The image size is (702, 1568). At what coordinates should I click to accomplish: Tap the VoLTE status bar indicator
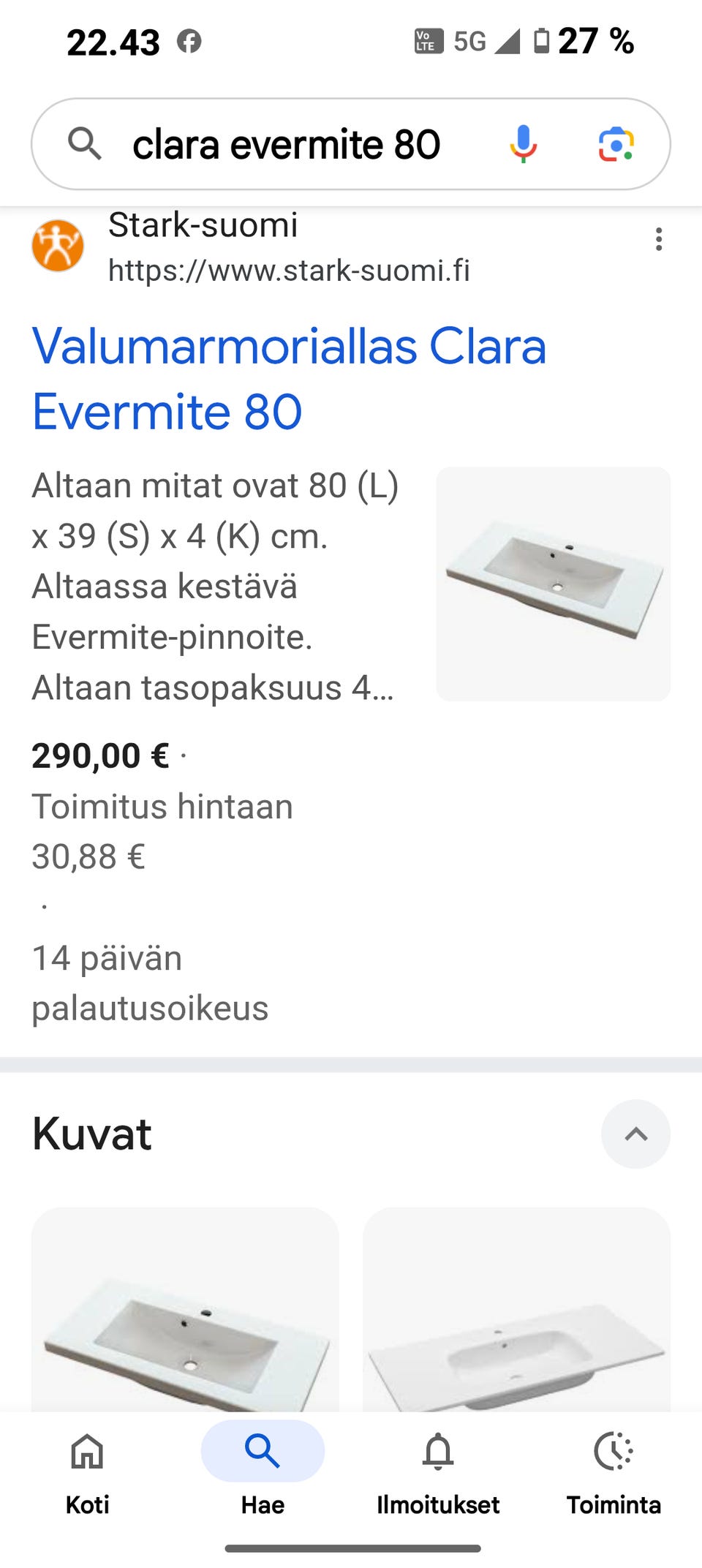(x=426, y=42)
